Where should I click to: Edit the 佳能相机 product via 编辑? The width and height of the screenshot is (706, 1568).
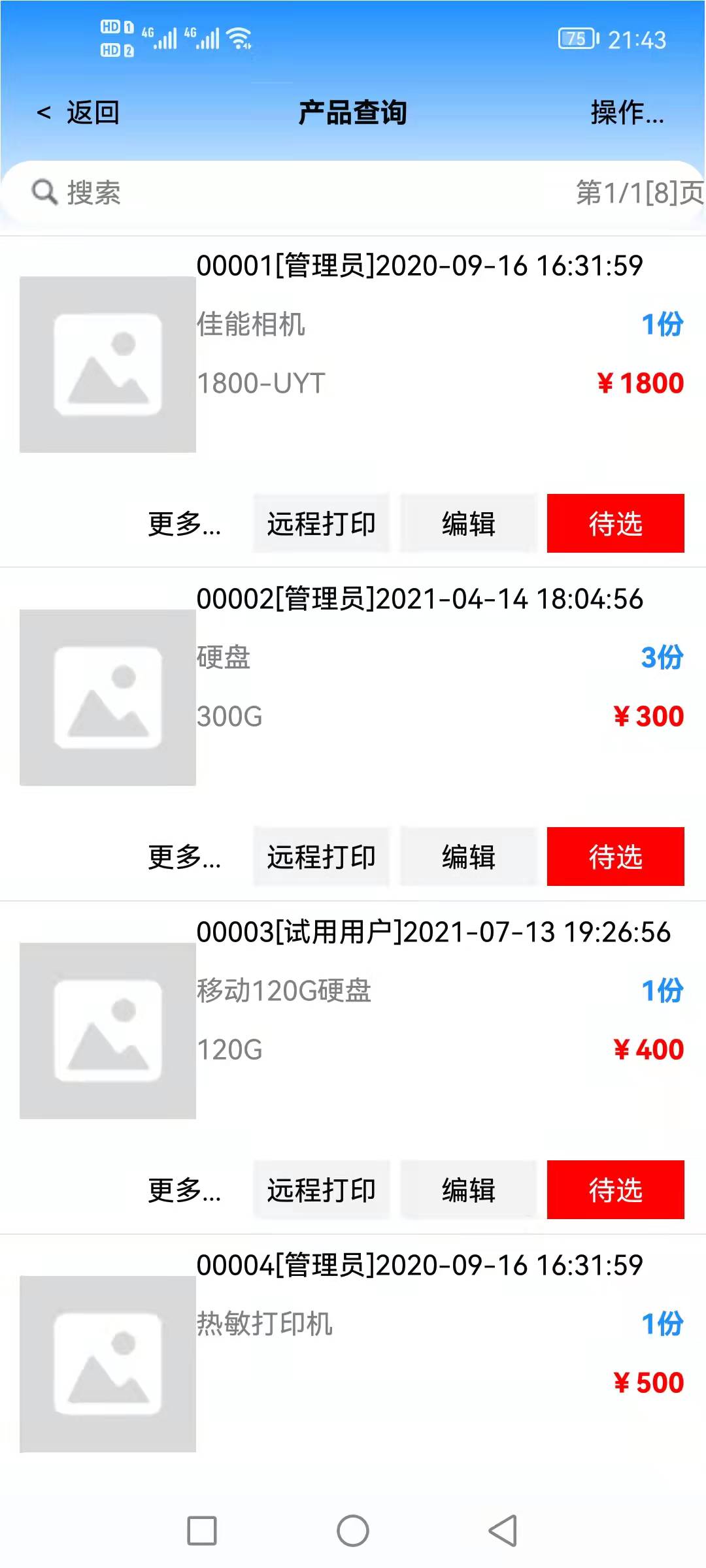(x=469, y=523)
